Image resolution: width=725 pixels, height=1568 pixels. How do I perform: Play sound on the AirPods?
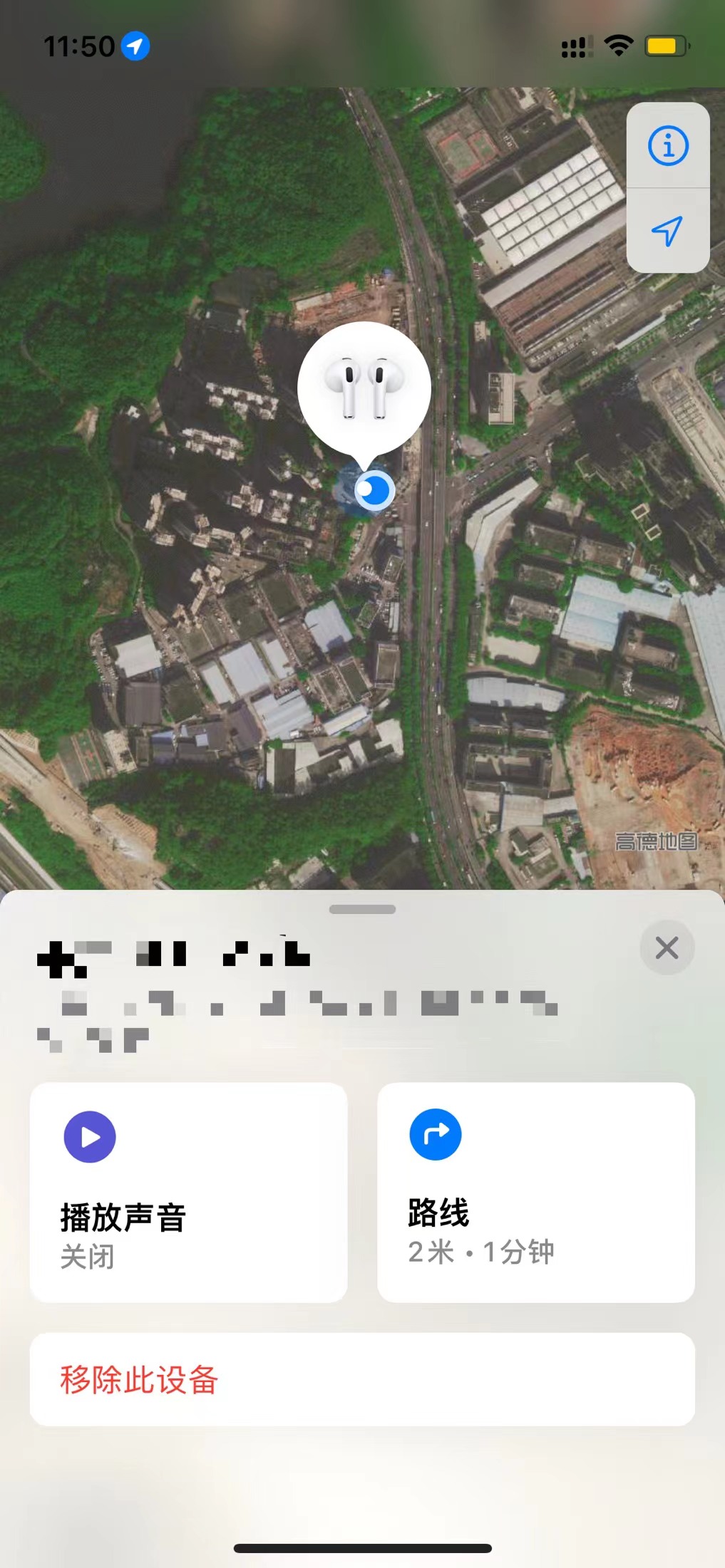(x=188, y=1192)
